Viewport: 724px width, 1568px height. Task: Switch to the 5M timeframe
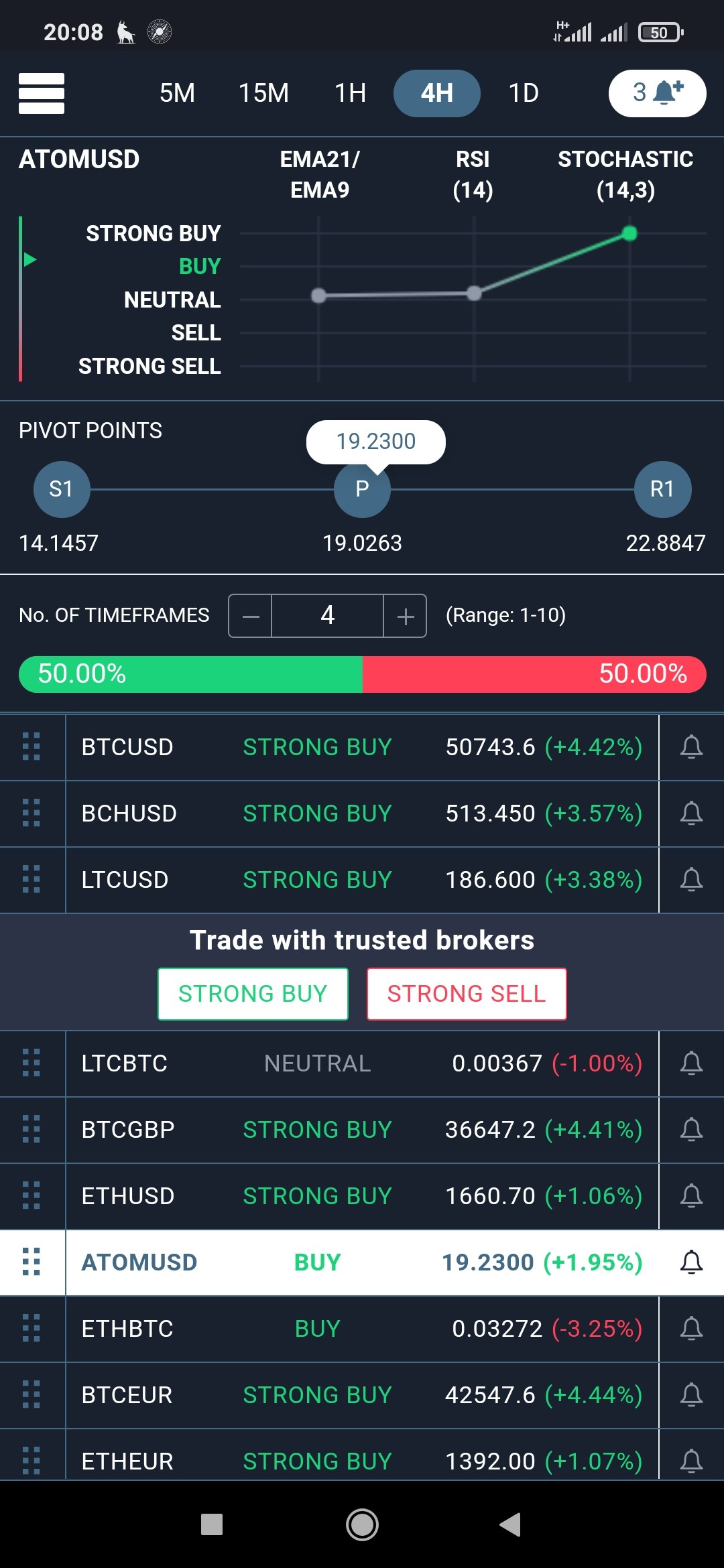tap(177, 93)
